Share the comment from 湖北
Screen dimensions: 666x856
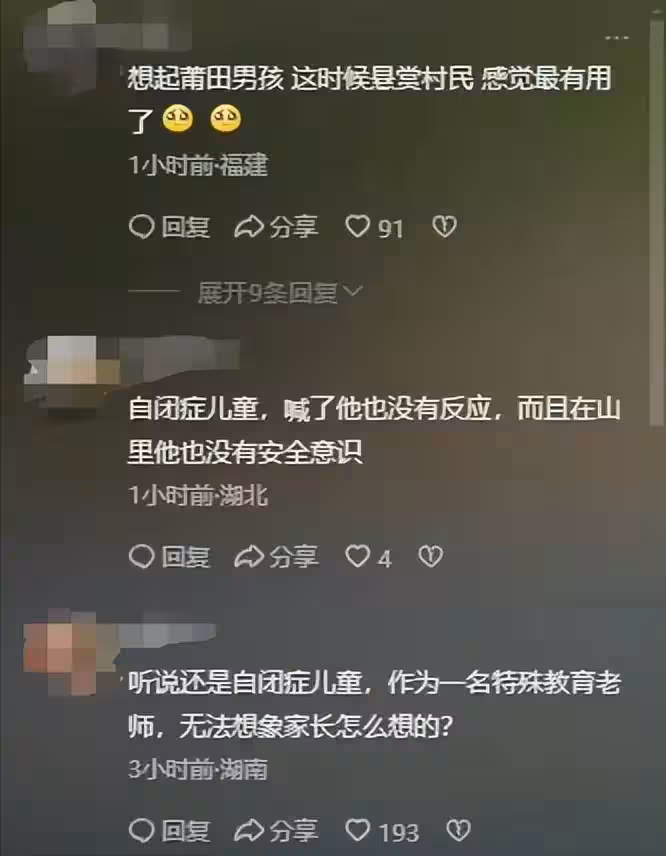276,557
